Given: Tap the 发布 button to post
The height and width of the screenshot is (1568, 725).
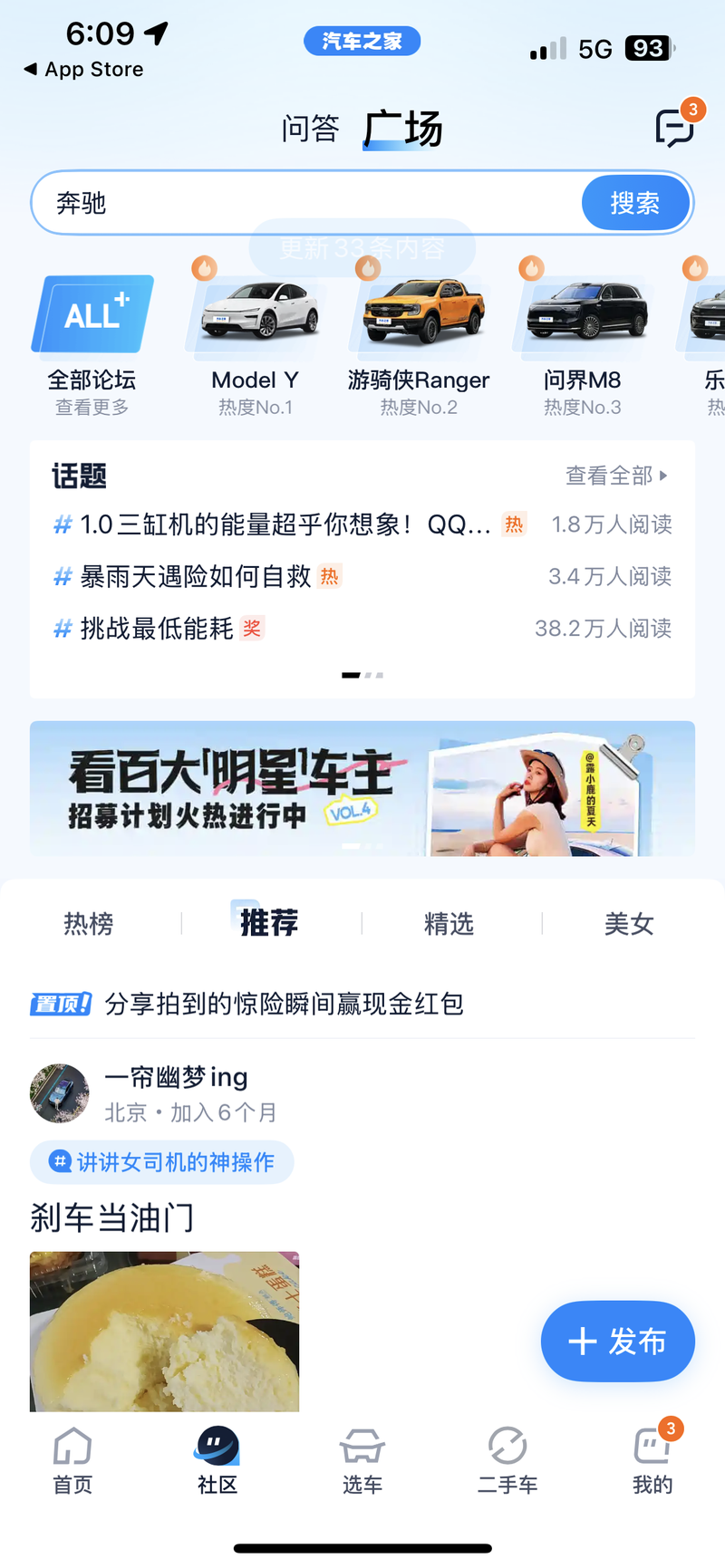Looking at the screenshot, I should 618,1341.
